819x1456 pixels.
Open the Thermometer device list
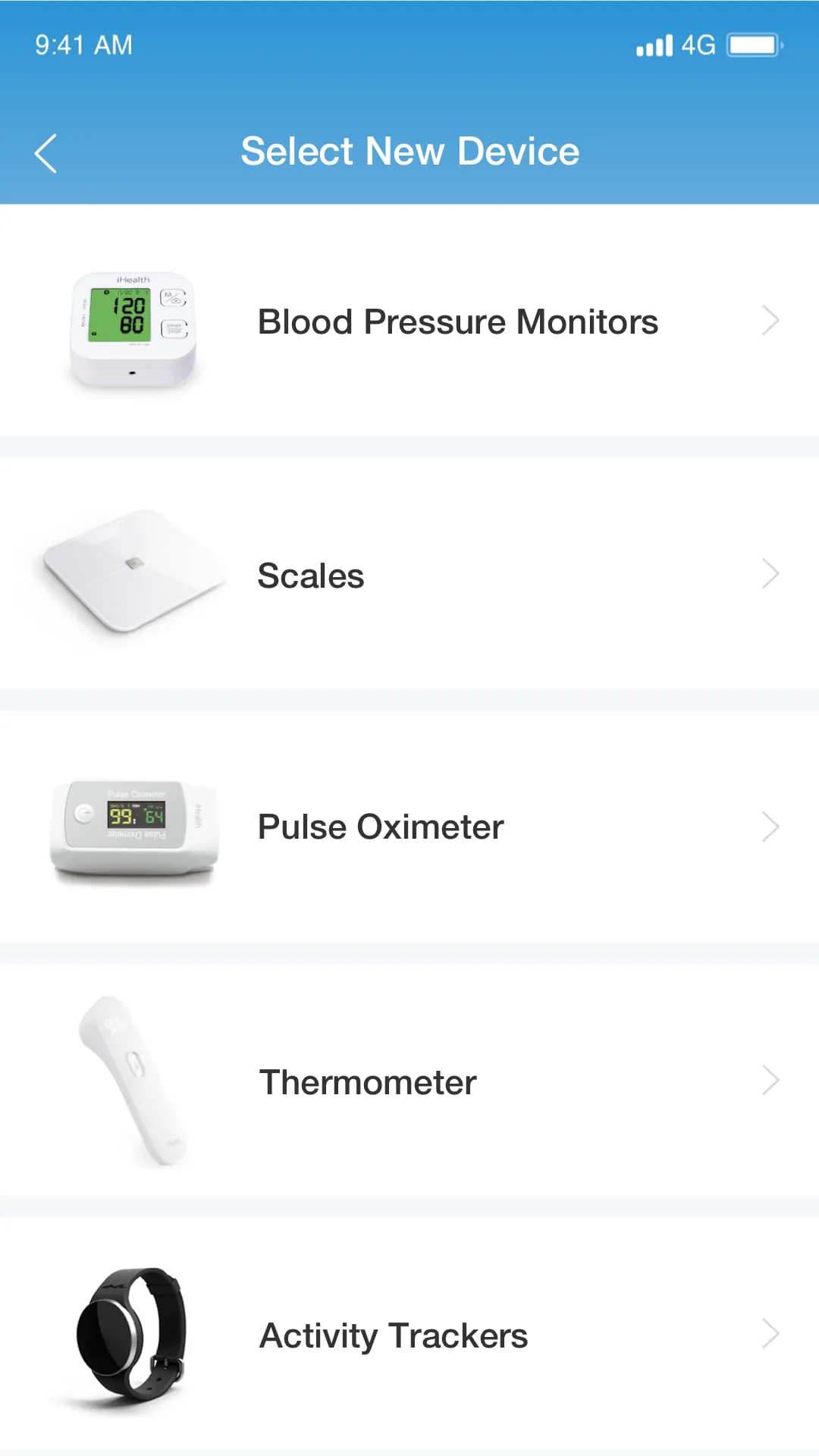click(770, 1081)
